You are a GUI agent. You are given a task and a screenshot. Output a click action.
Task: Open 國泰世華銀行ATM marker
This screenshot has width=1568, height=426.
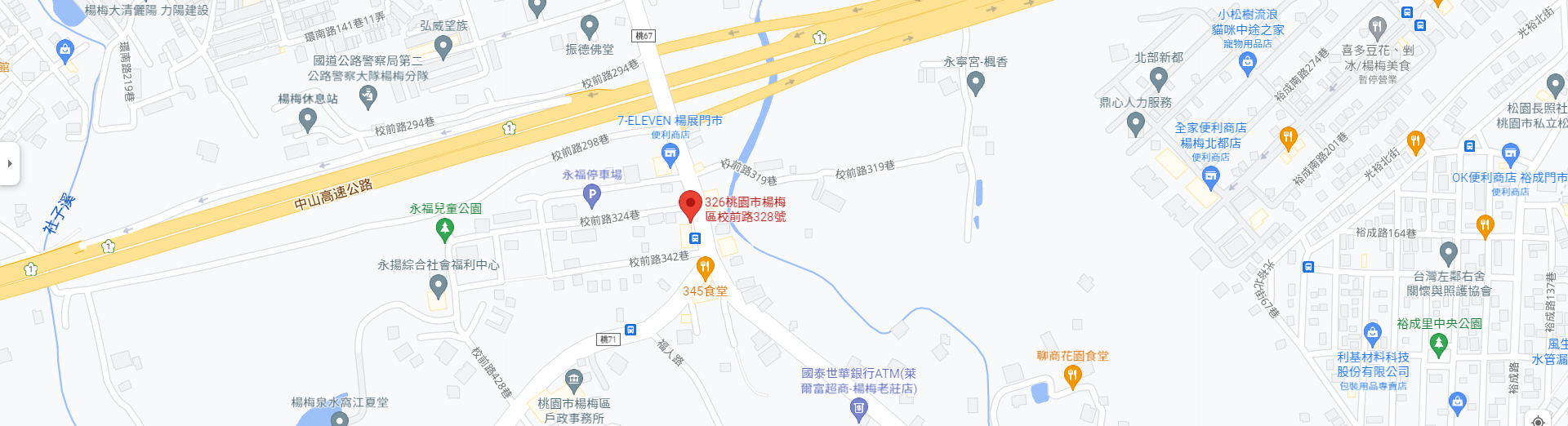coord(858,408)
